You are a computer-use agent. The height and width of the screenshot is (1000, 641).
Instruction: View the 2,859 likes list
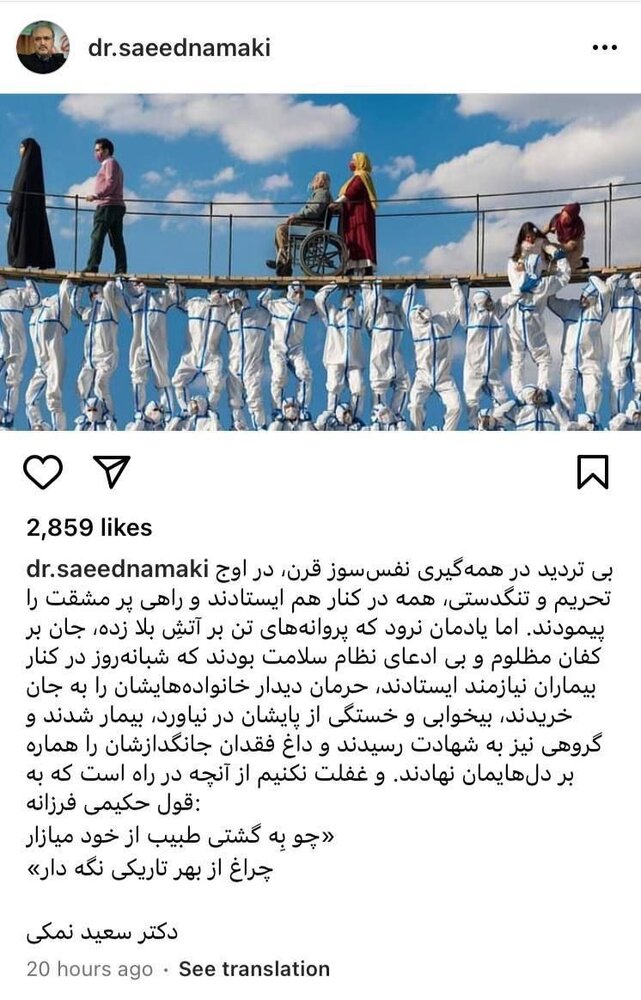[x=90, y=527]
